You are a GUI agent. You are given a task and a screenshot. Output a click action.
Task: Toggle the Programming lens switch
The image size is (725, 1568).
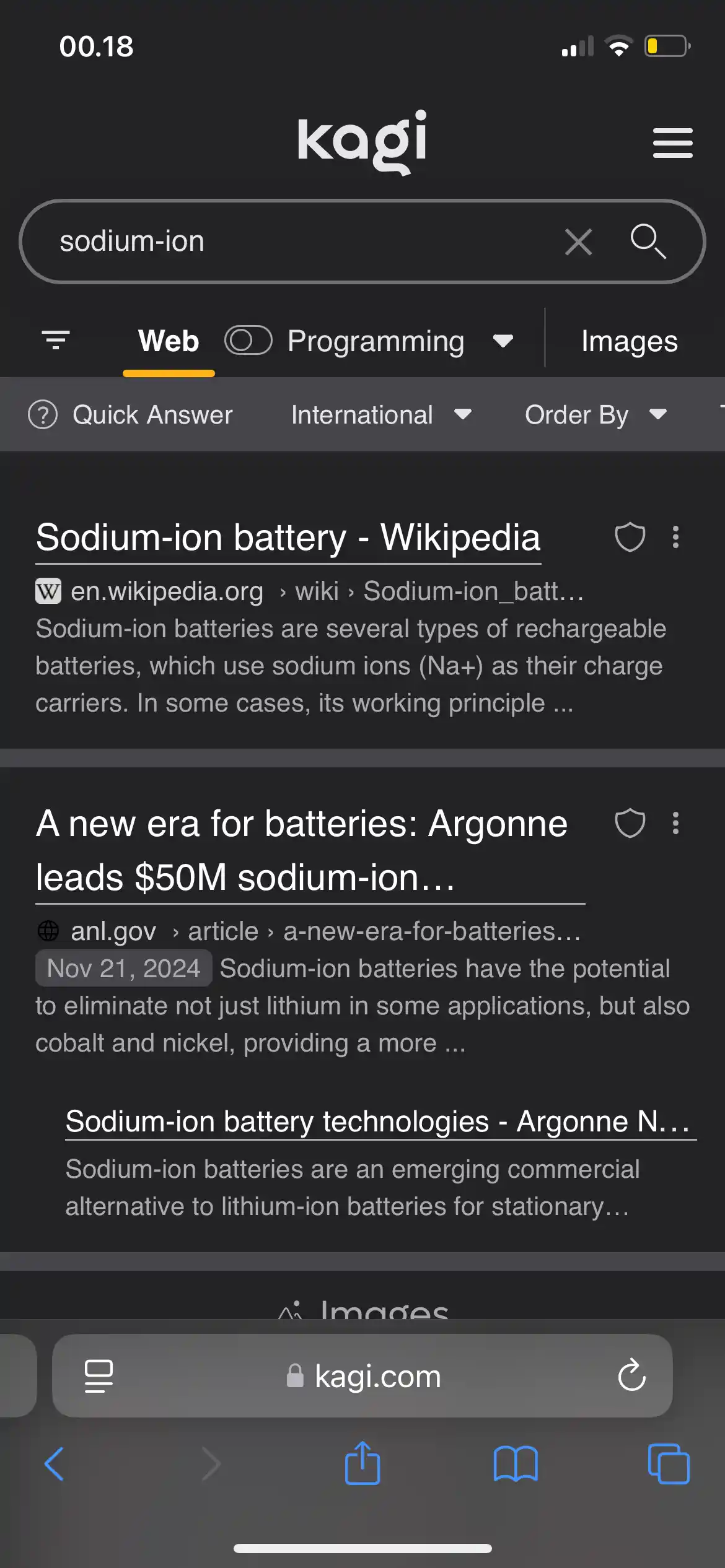click(248, 340)
